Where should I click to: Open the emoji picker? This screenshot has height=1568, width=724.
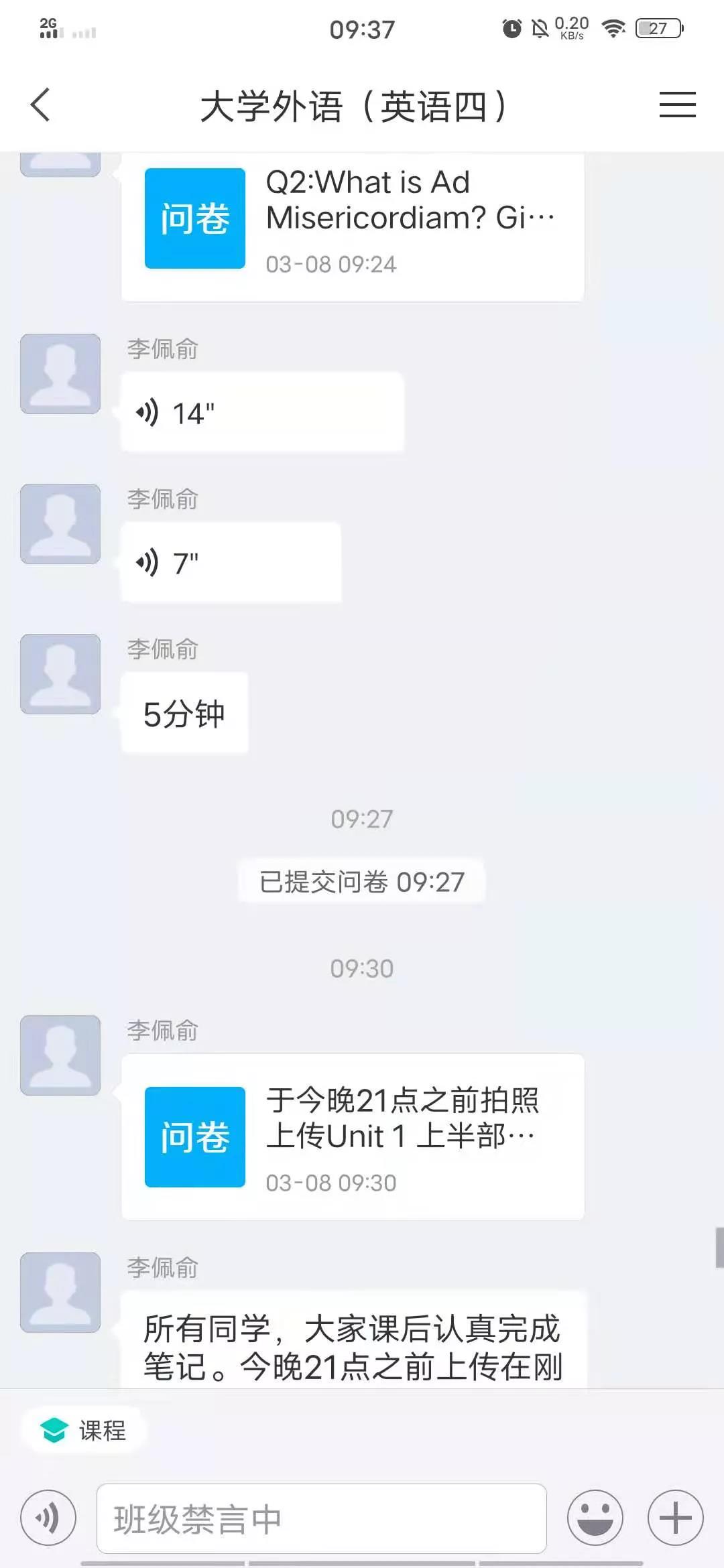(595, 1518)
